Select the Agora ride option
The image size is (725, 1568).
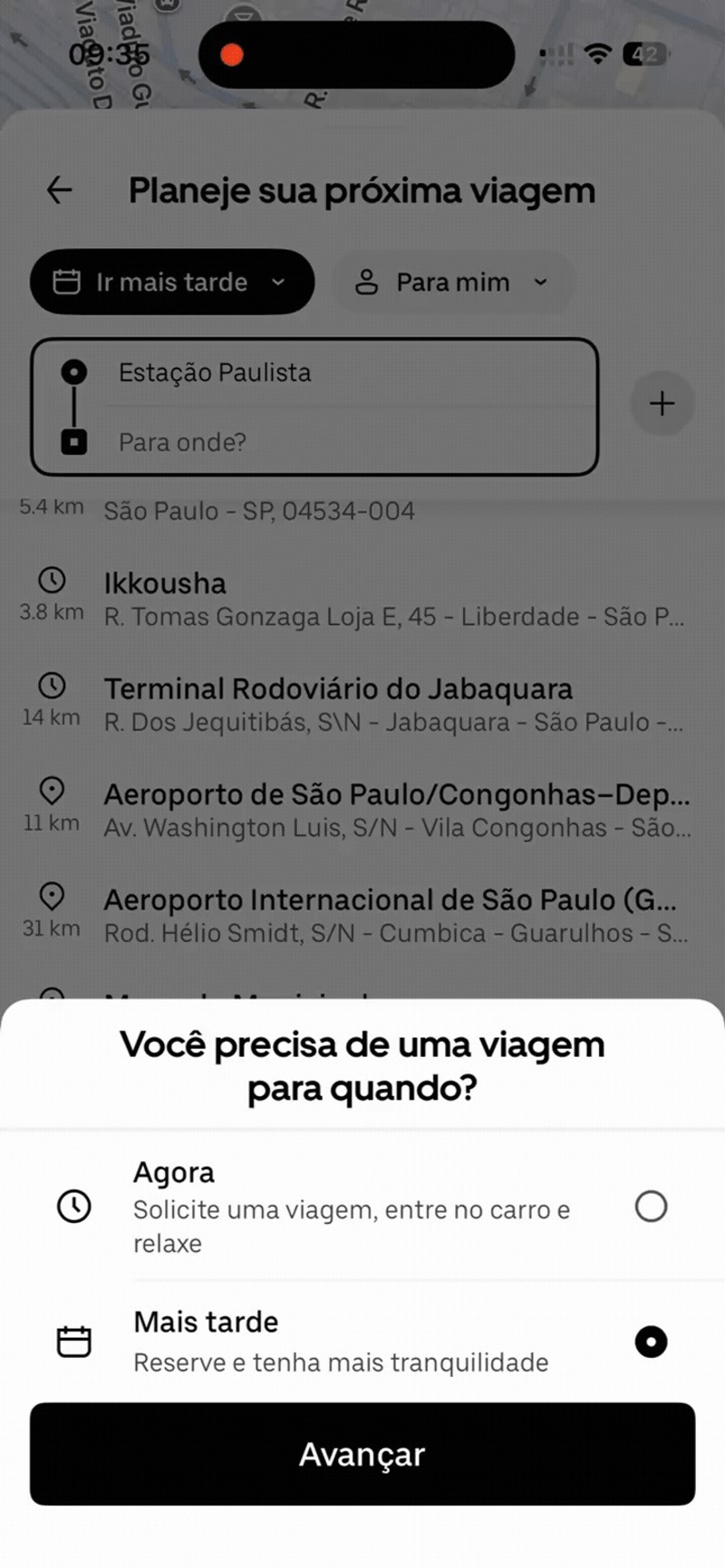(x=651, y=1207)
